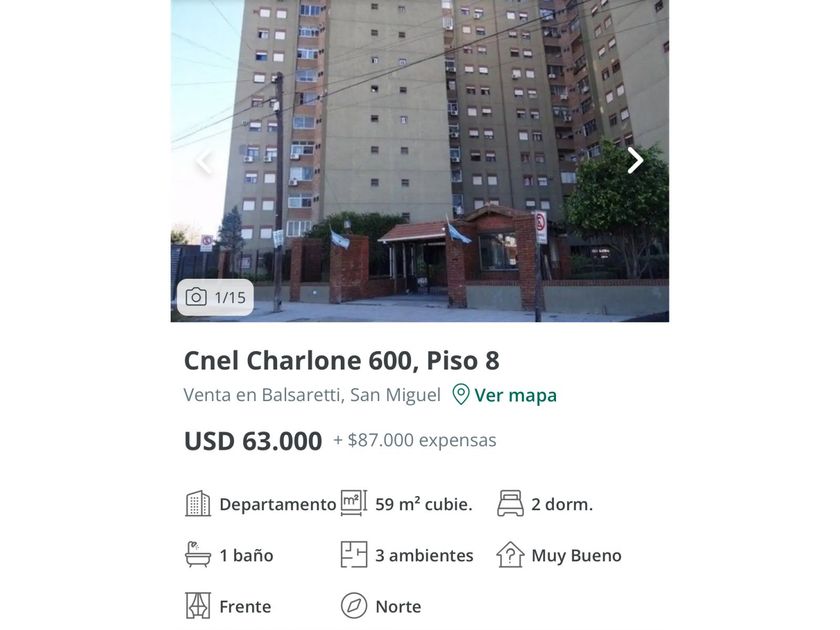Go back to the previous listing photo
840x630 pixels.
pos(204,160)
